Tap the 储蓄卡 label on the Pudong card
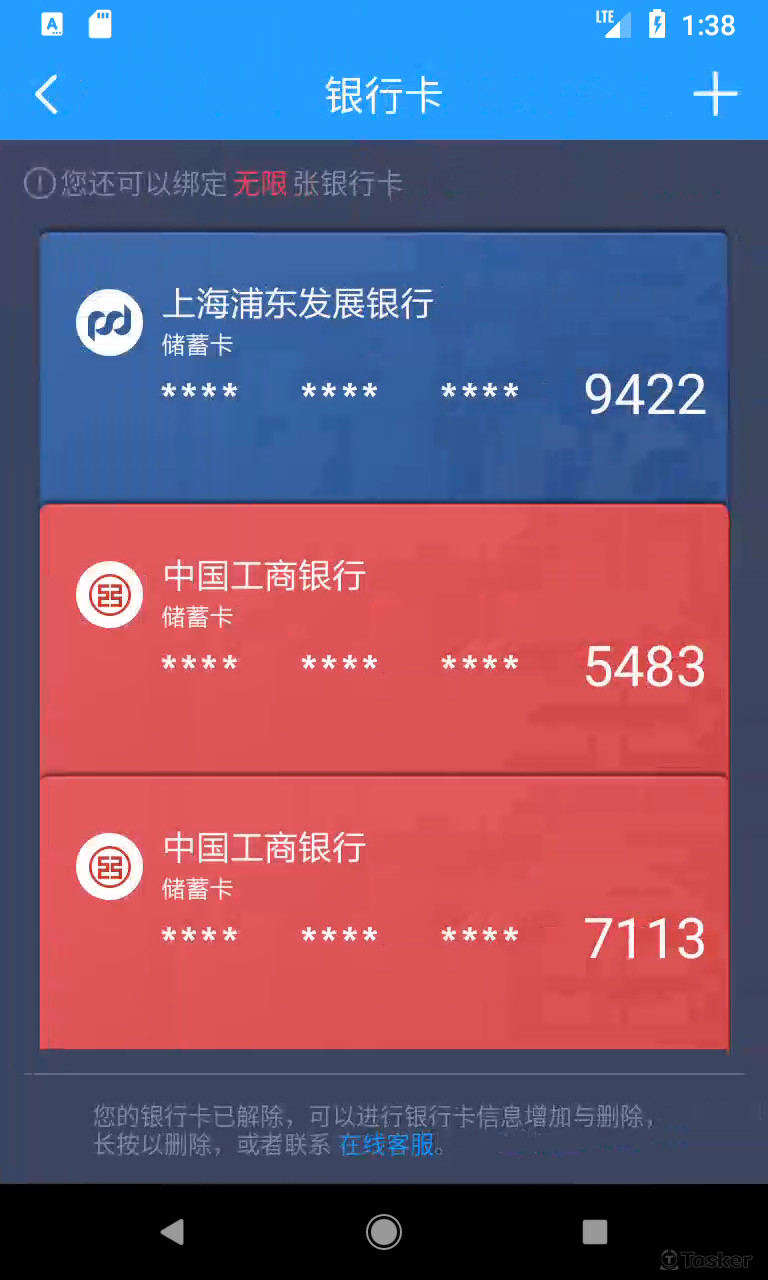 197,345
